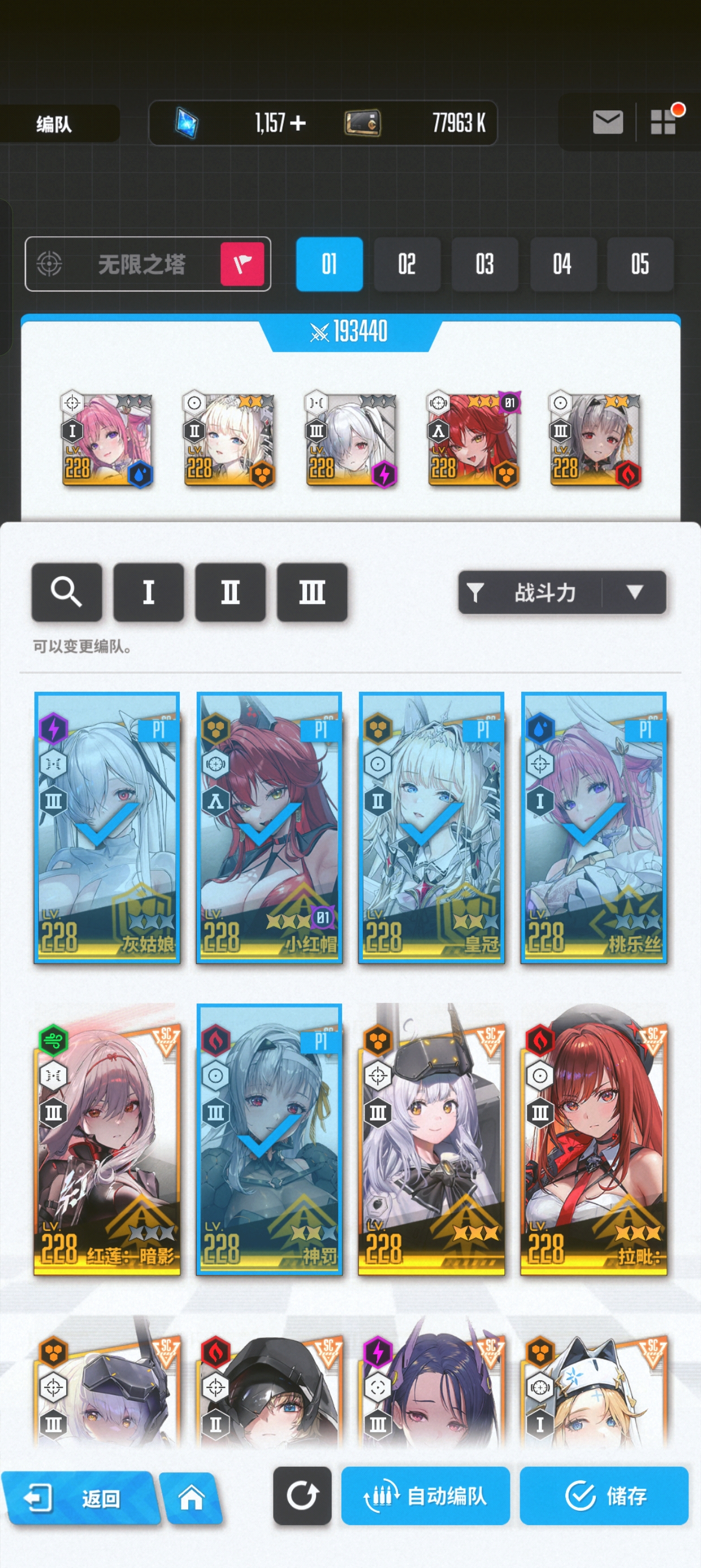701x1568 pixels.
Task: Go to the home screen icon
Action: click(191, 1497)
